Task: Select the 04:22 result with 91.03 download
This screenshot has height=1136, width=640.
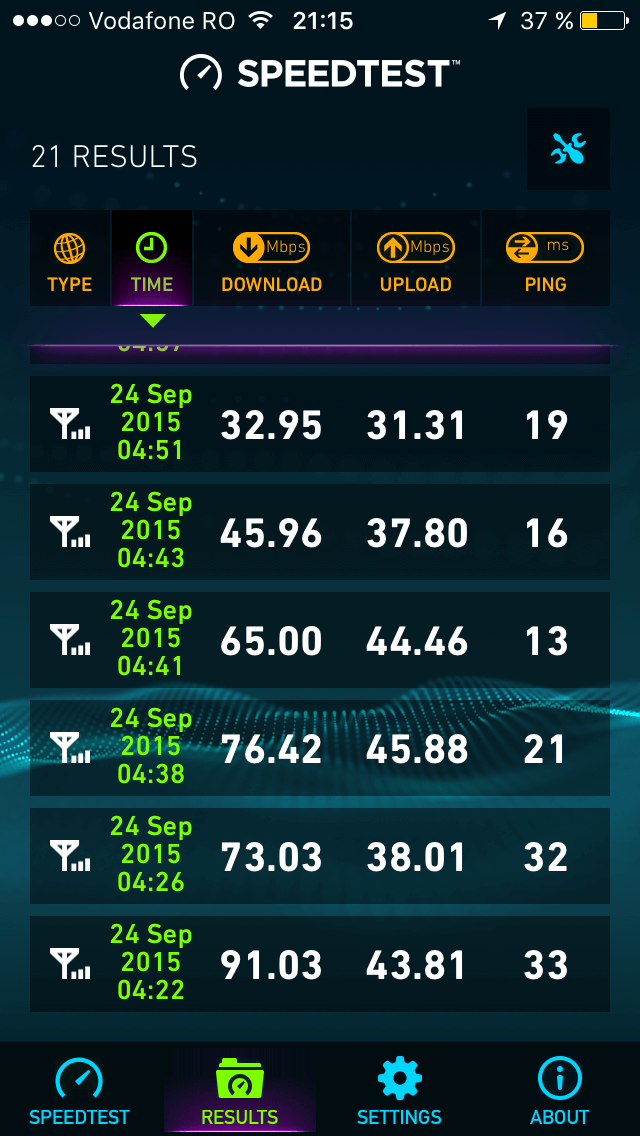Action: 320,964
